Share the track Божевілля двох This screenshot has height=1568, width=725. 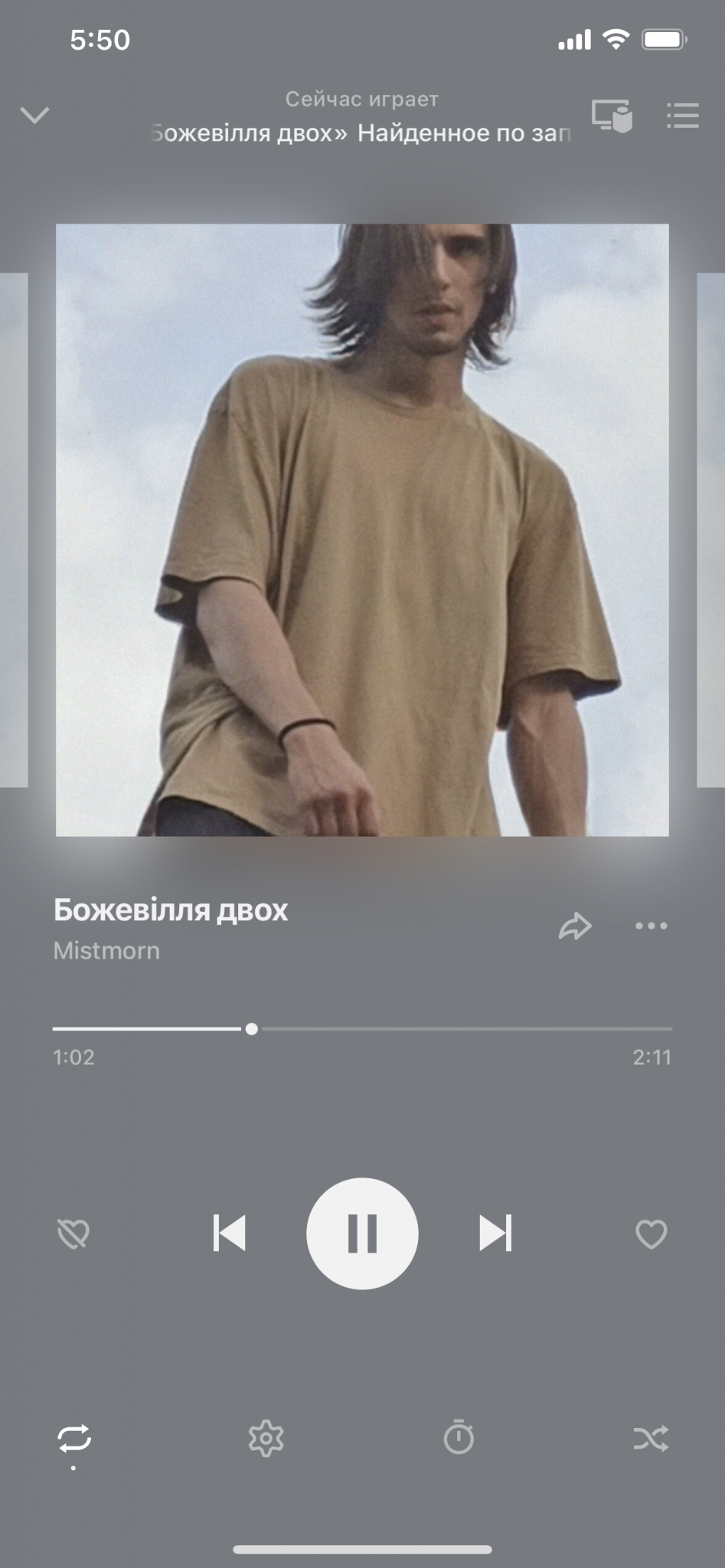pos(575,926)
